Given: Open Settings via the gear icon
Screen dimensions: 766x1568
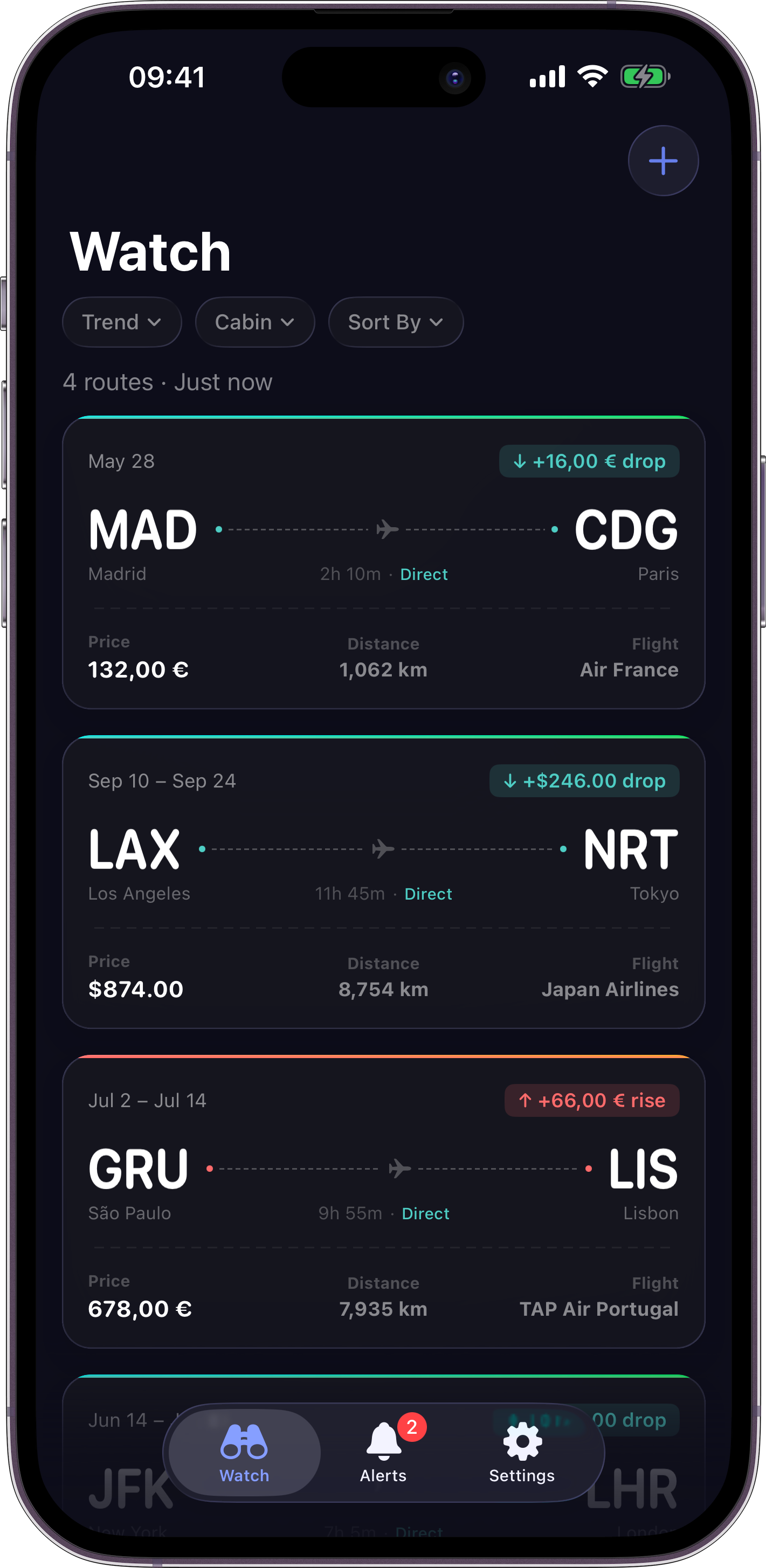Looking at the screenshot, I should click(x=522, y=1442).
